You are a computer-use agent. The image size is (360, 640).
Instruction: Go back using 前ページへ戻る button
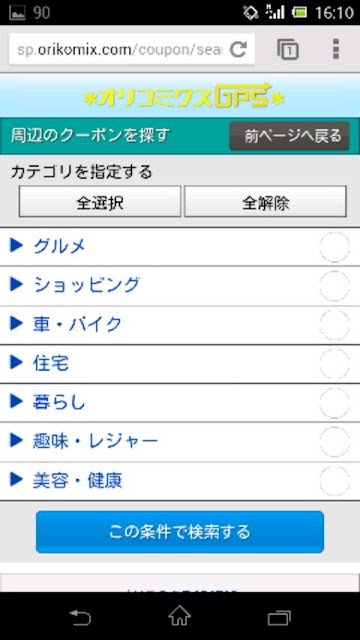[x=289, y=136]
